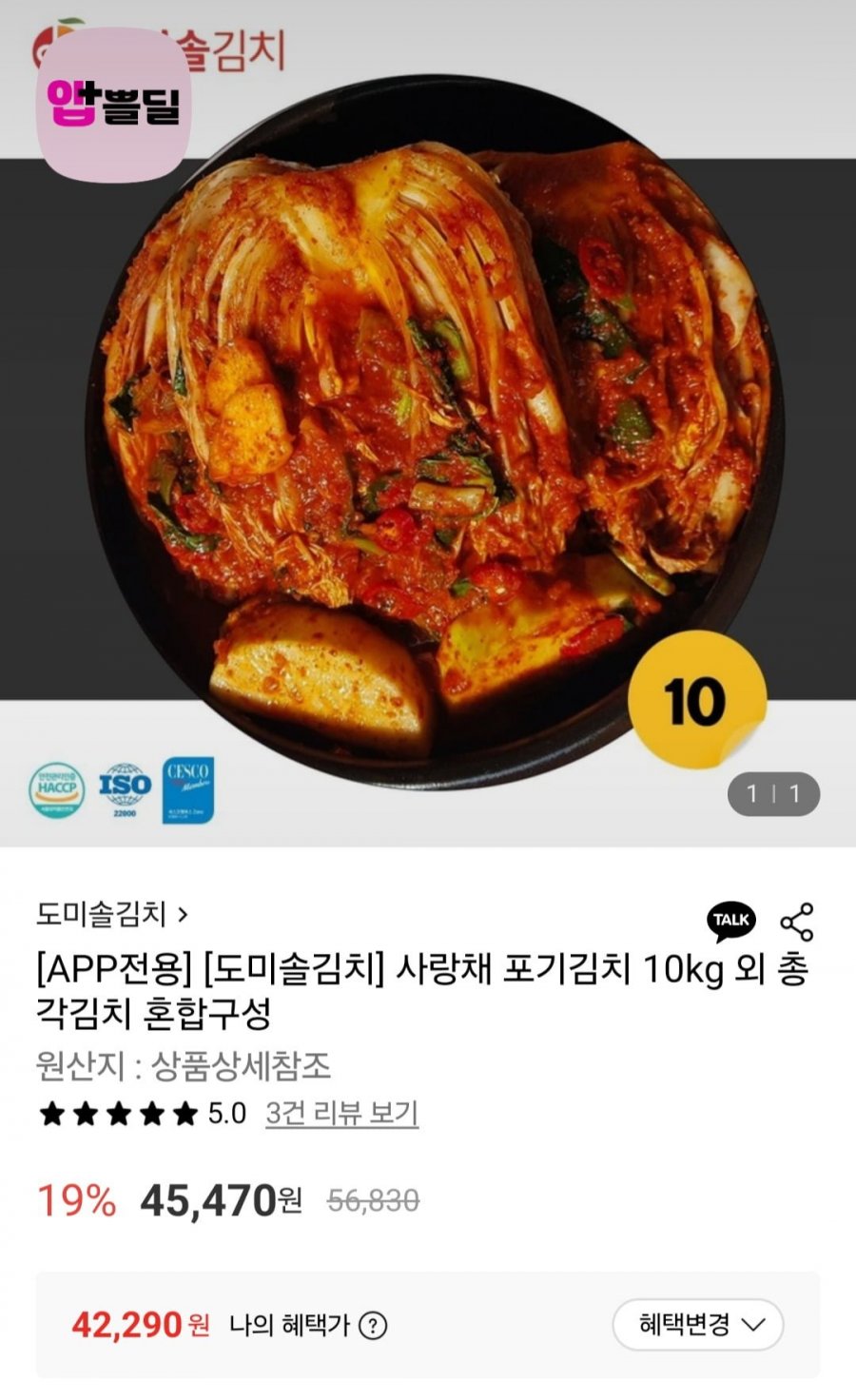The image size is (856, 1400).
Task: Open the 도미솔김치 brand store link
Action: pos(111,915)
